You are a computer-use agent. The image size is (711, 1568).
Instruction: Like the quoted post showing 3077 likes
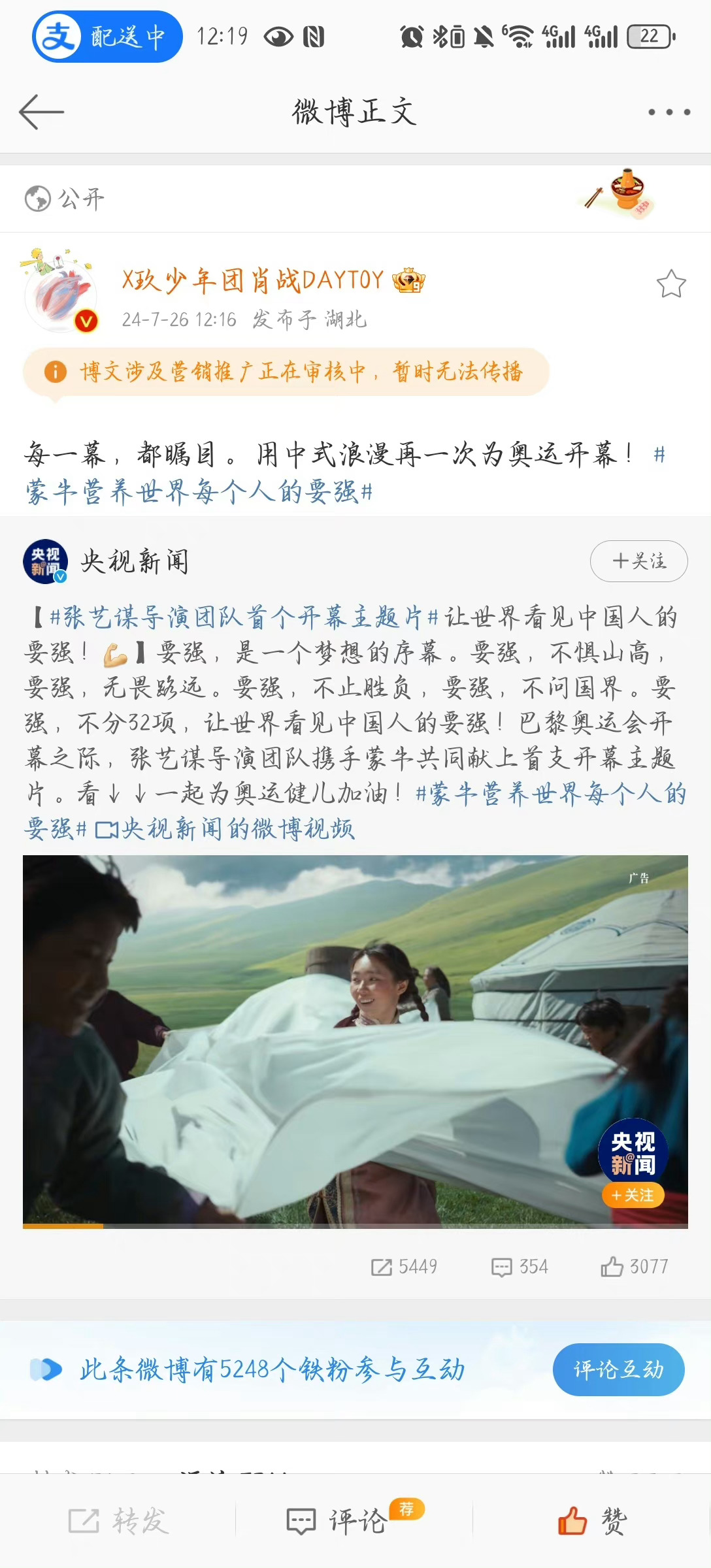(635, 1267)
